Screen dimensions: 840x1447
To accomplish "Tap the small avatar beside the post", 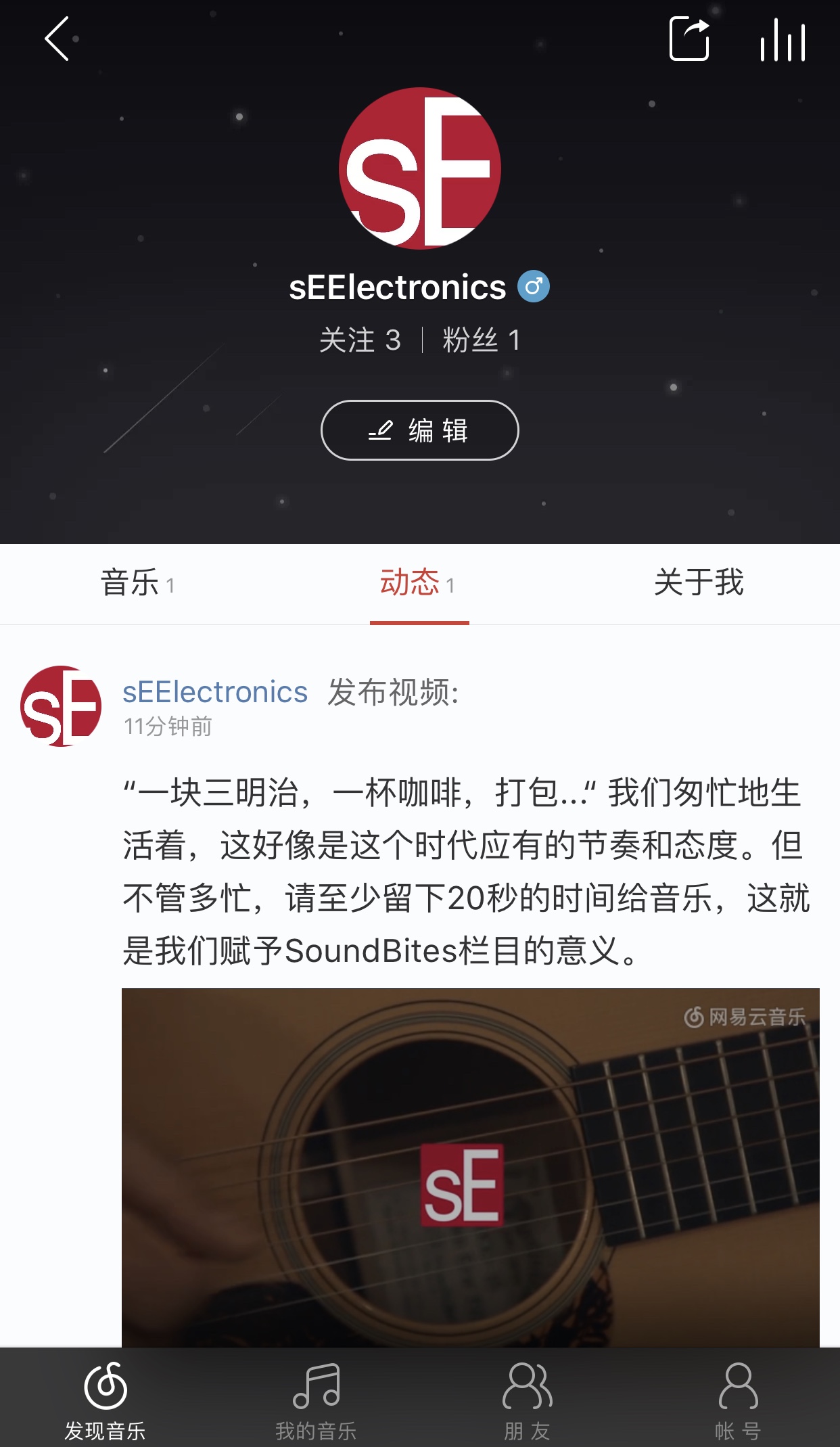I will pyautogui.click(x=61, y=706).
